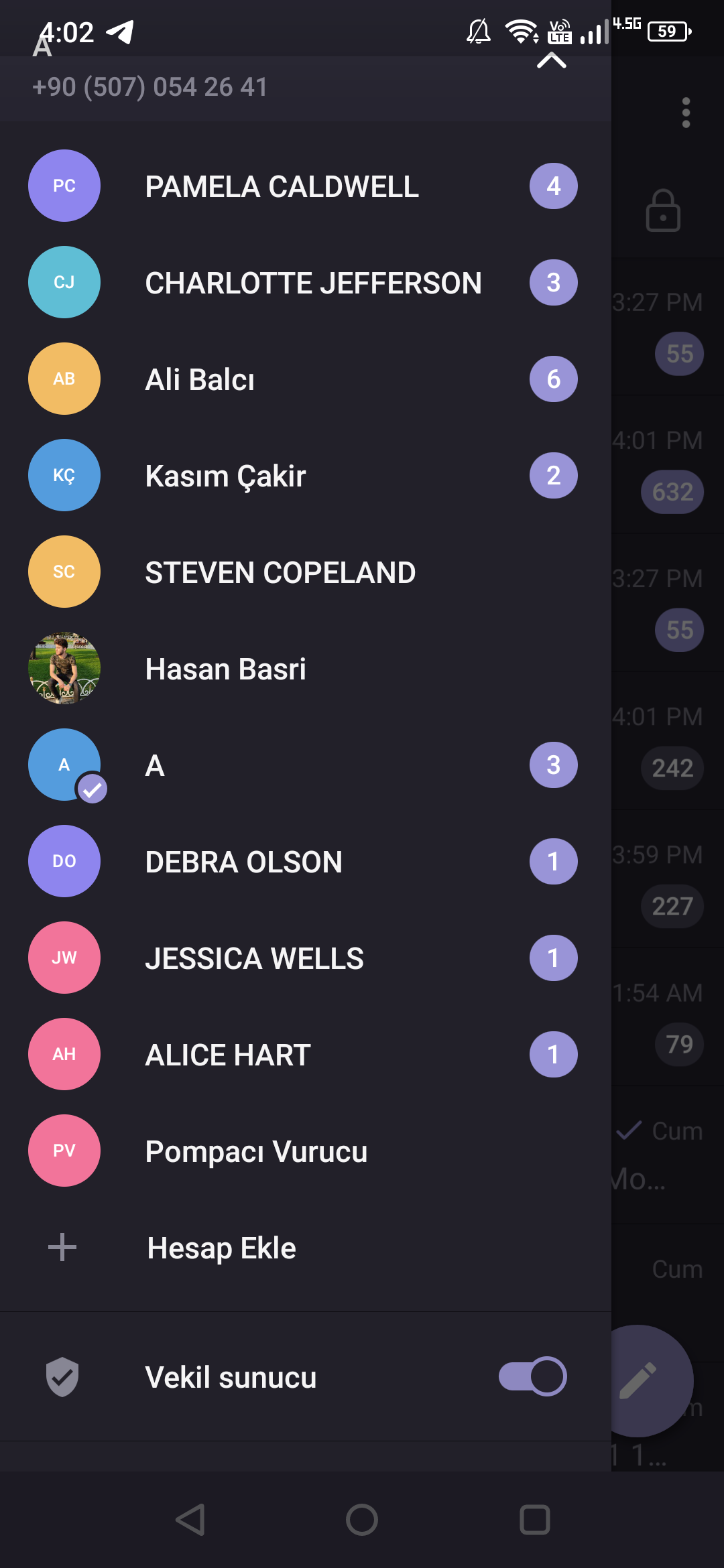Turn off the Vekil sunucu switch
The height and width of the screenshot is (1568, 724).
pyautogui.click(x=532, y=1377)
